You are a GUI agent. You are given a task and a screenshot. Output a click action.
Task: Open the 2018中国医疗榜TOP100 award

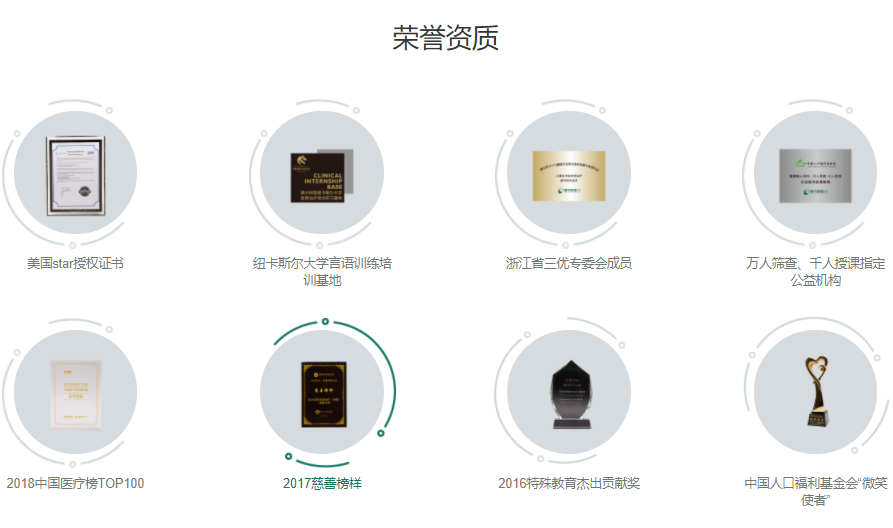coord(75,393)
